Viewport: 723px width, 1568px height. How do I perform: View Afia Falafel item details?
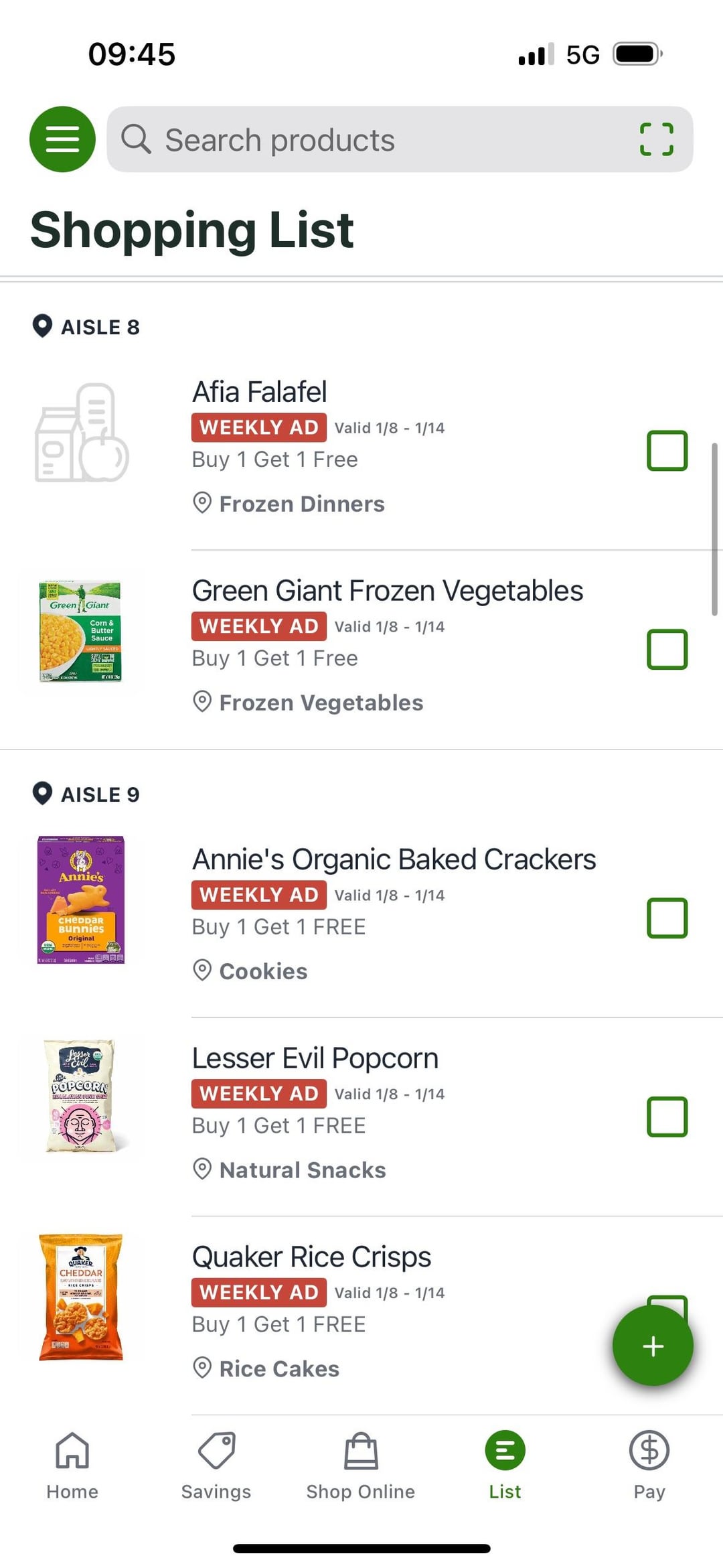259,392
